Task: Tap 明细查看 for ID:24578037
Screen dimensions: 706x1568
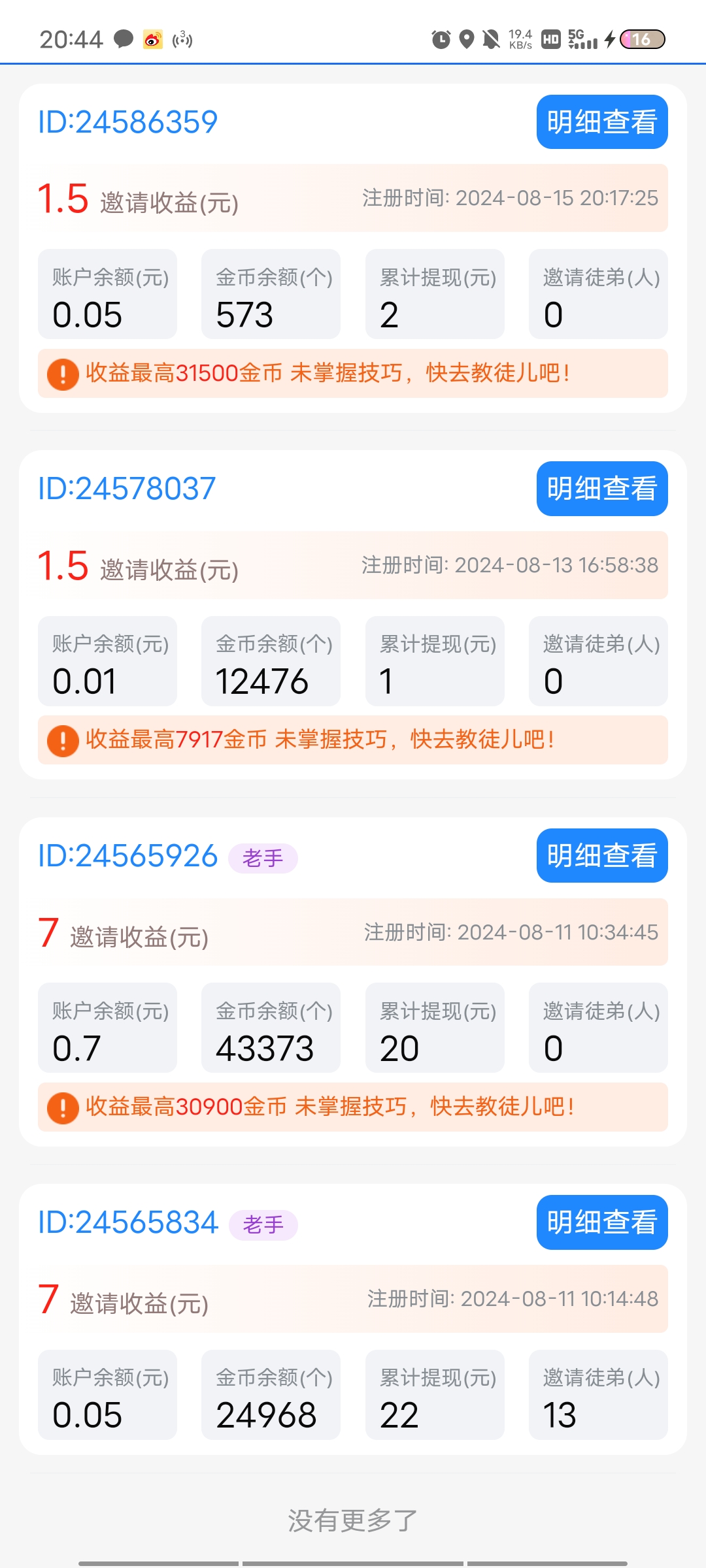Action: (602, 489)
